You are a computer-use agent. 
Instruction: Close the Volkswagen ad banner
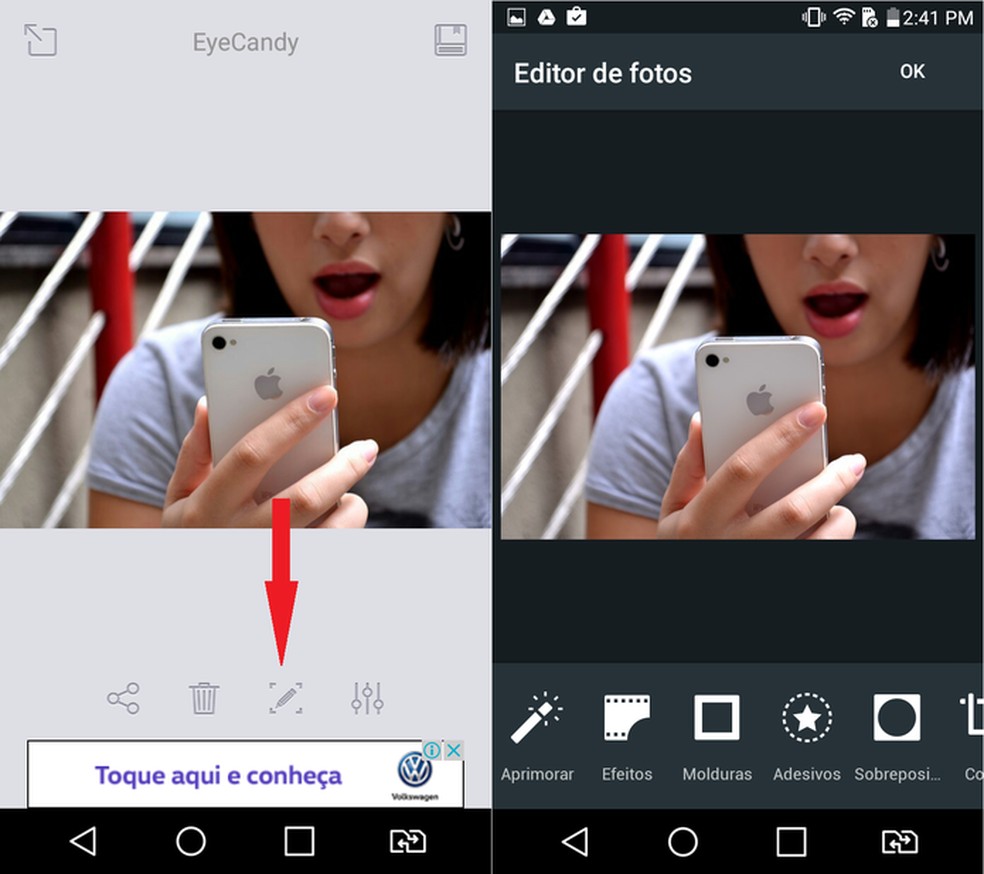tap(454, 750)
